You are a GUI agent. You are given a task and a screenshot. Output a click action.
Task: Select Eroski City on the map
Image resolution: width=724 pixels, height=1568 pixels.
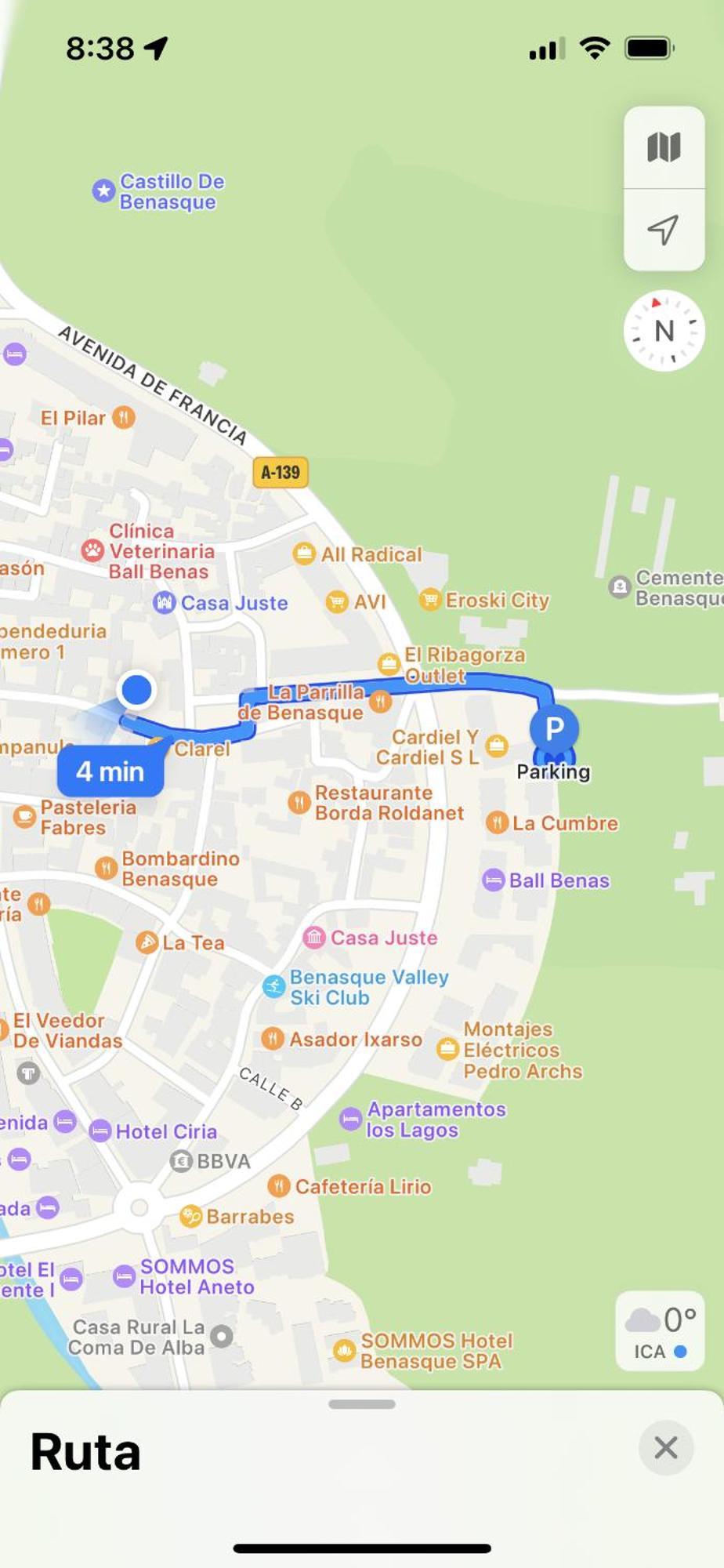(x=429, y=600)
